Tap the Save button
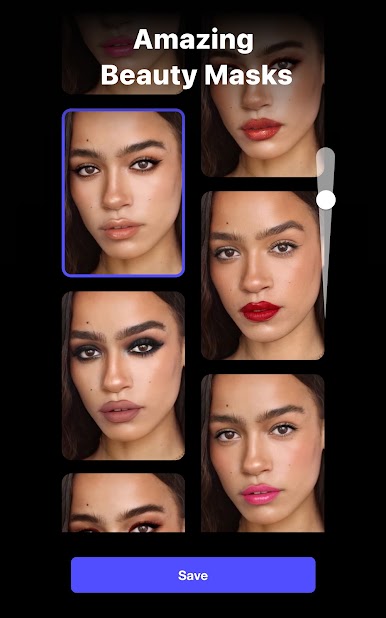The height and width of the screenshot is (618, 386). (193, 575)
